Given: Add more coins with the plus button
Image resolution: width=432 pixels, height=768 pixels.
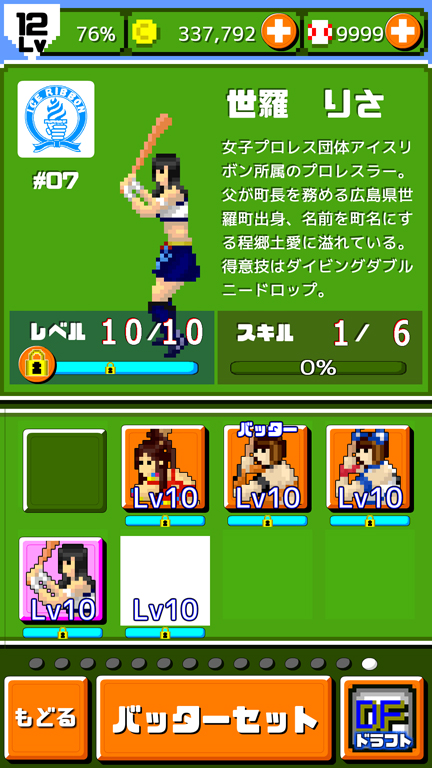Looking at the screenshot, I should [279, 32].
